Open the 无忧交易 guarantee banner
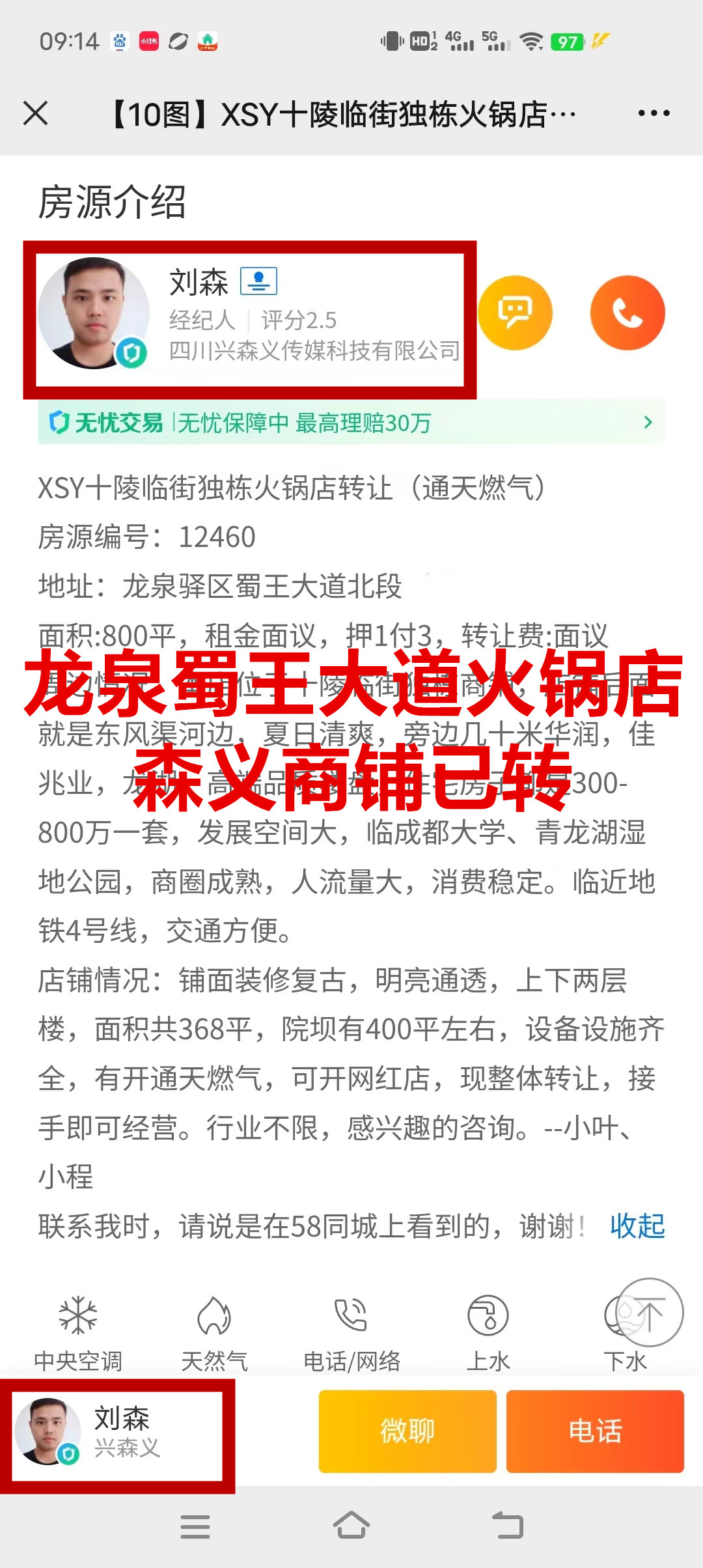703x1568 pixels. click(351, 423)
